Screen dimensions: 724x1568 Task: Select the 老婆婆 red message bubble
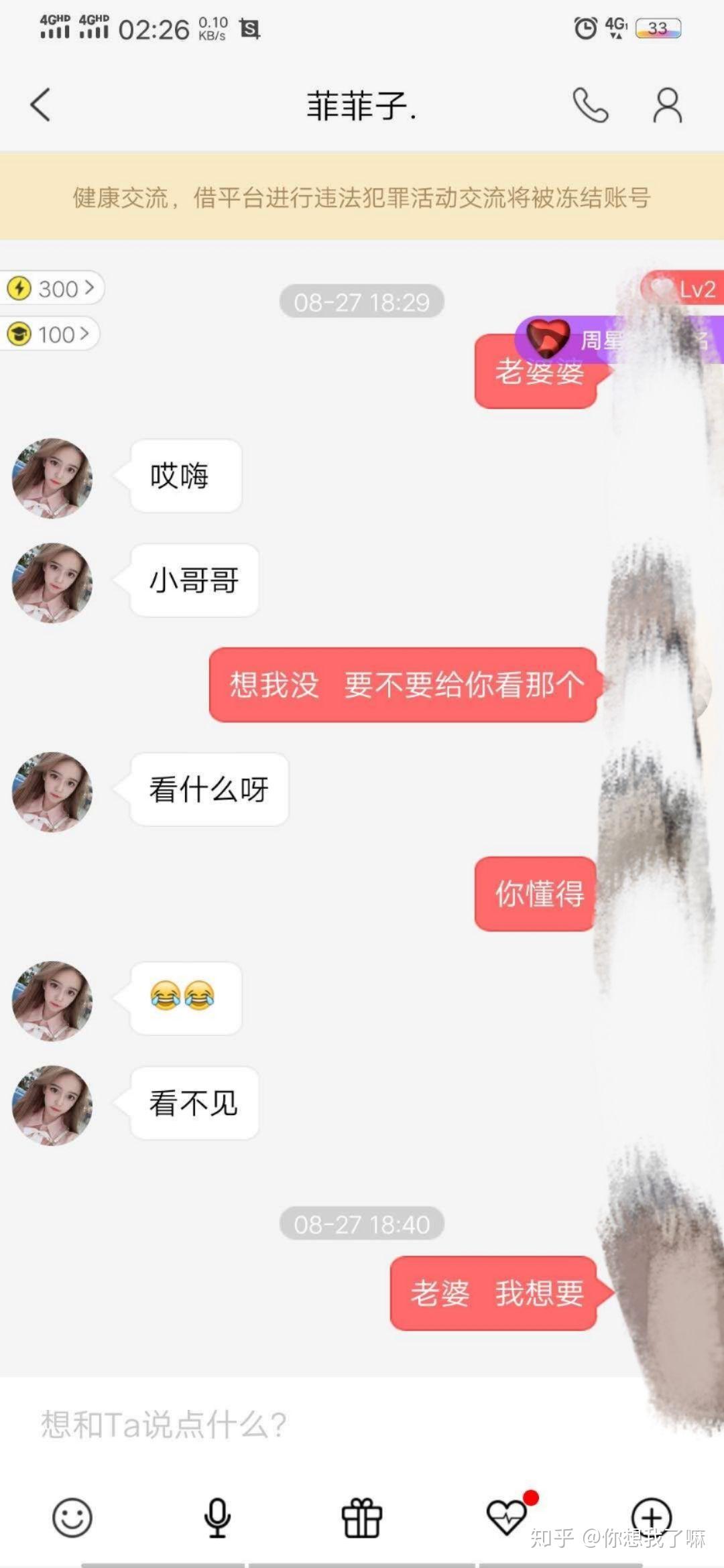click(535, 375)
